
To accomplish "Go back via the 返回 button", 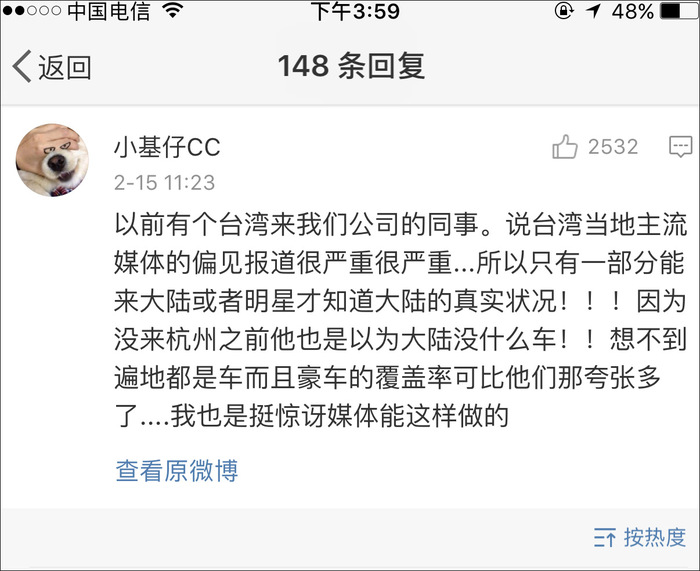I will (52, 67).
